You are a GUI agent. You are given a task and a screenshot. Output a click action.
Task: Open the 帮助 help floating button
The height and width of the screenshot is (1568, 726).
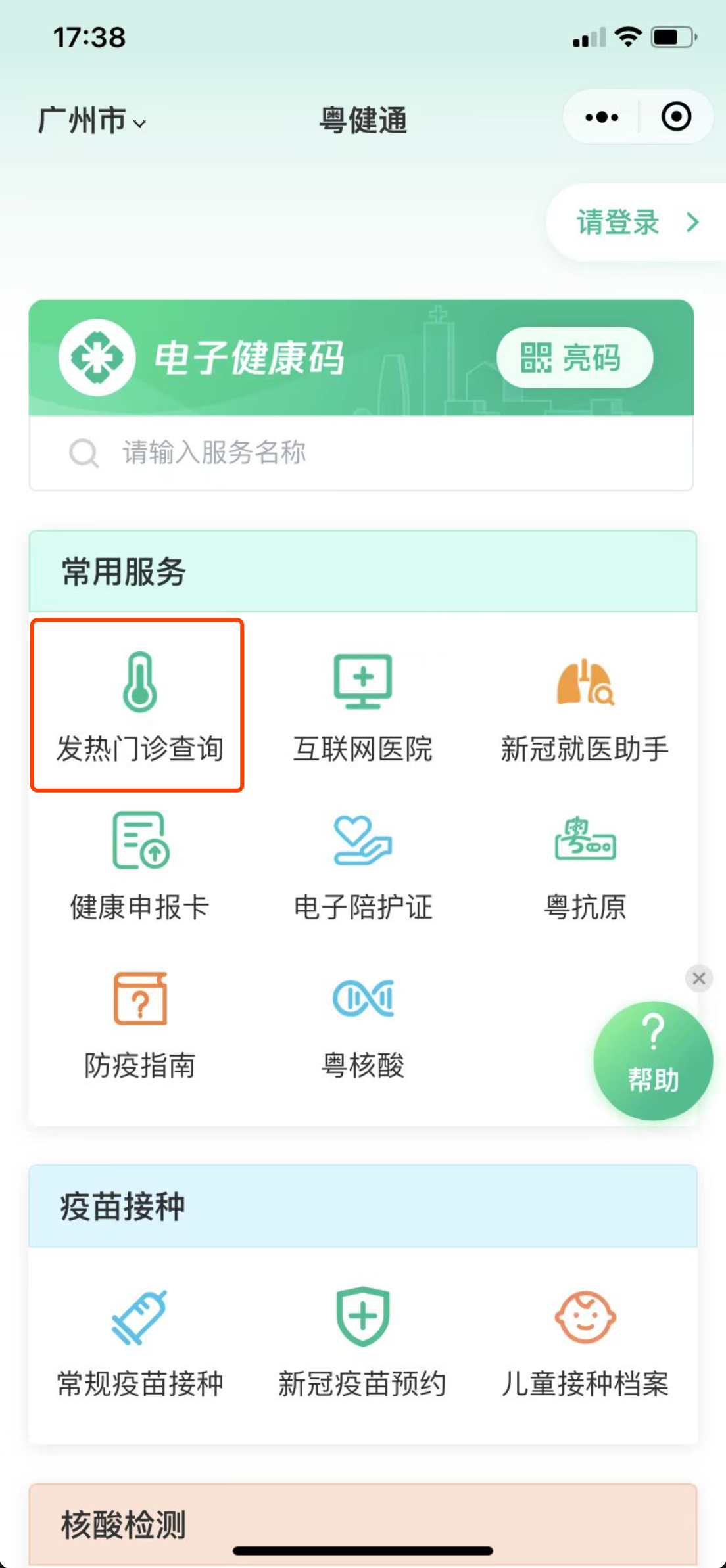coord(652,1061)
